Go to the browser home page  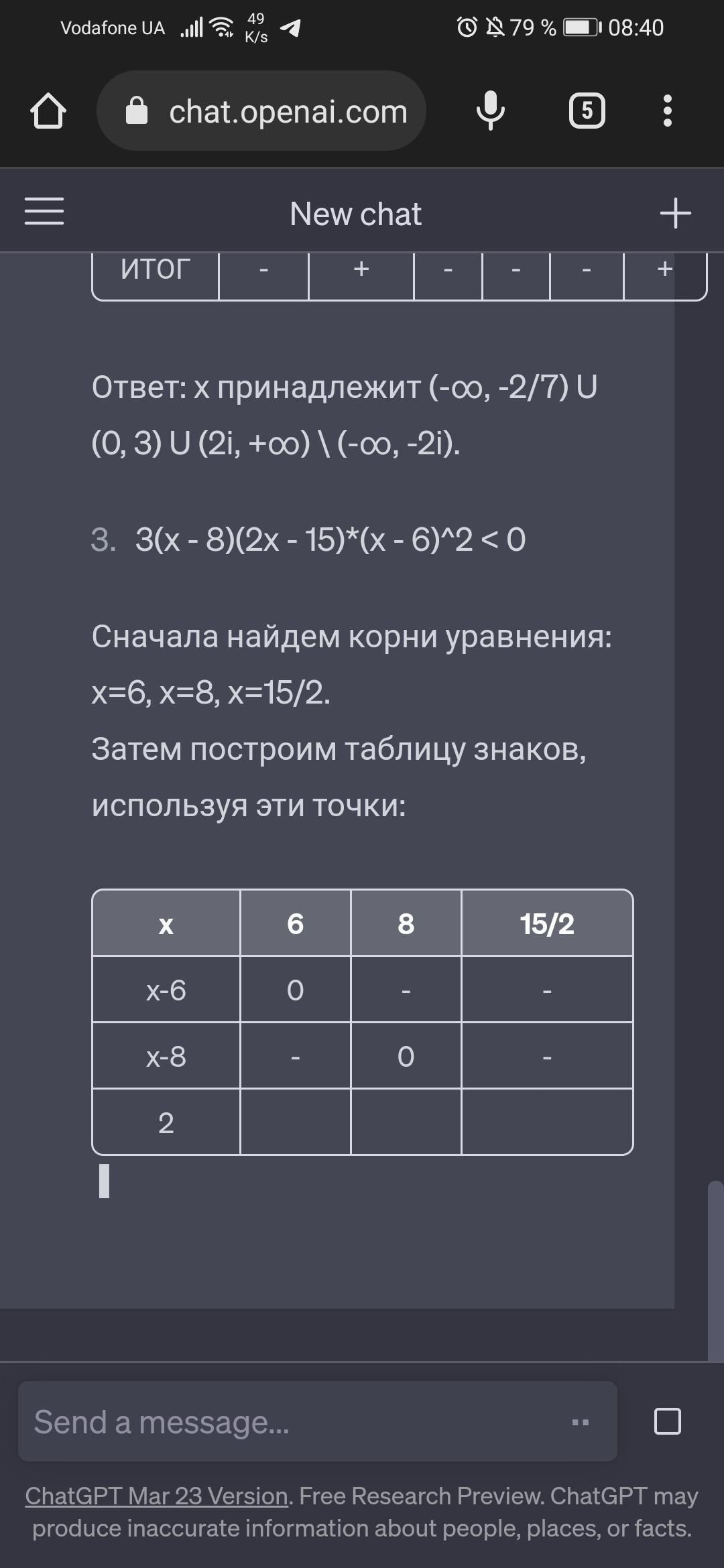48,111
